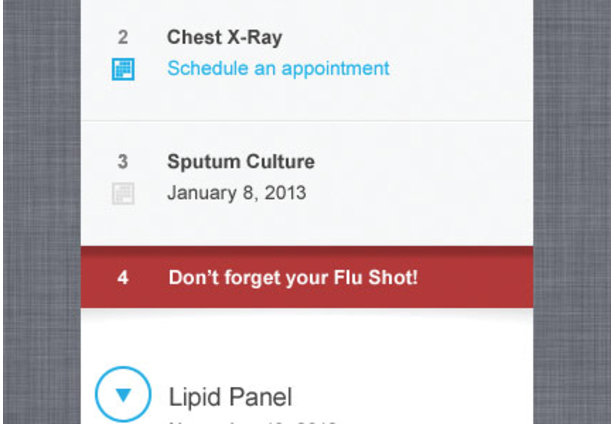Tap the Schedule an appointment link
The image size is (615, 424).
pyautogui.click(x=278, y=68)
